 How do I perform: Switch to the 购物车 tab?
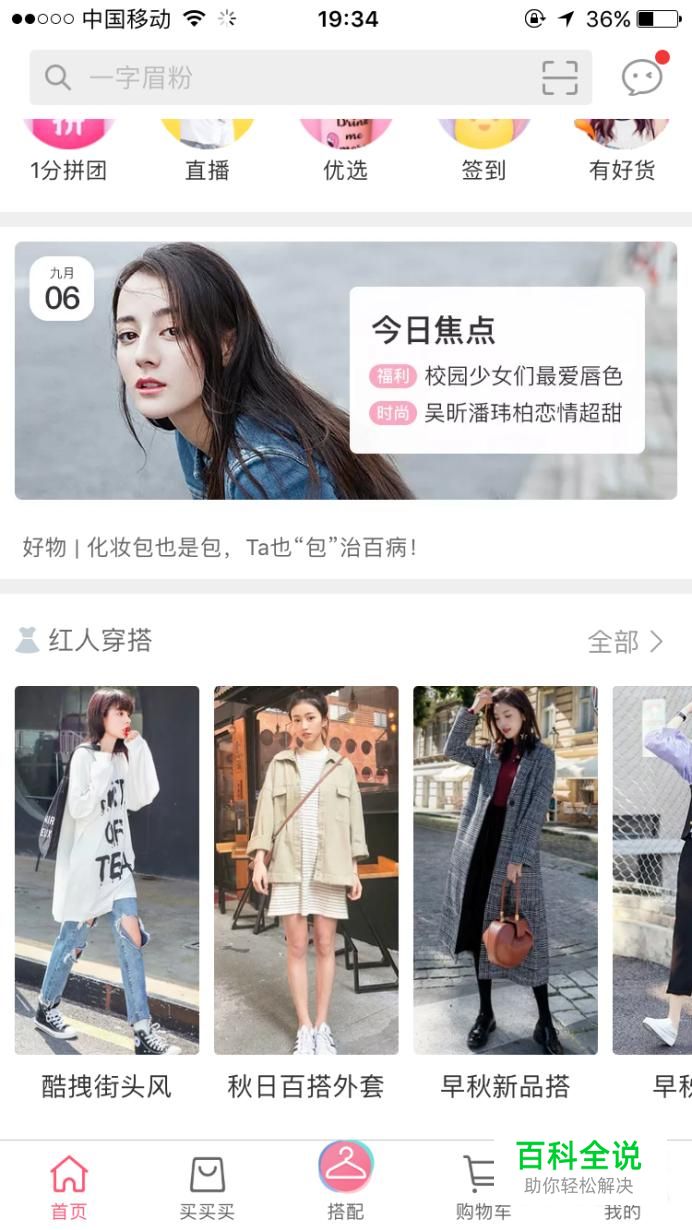483,1188
